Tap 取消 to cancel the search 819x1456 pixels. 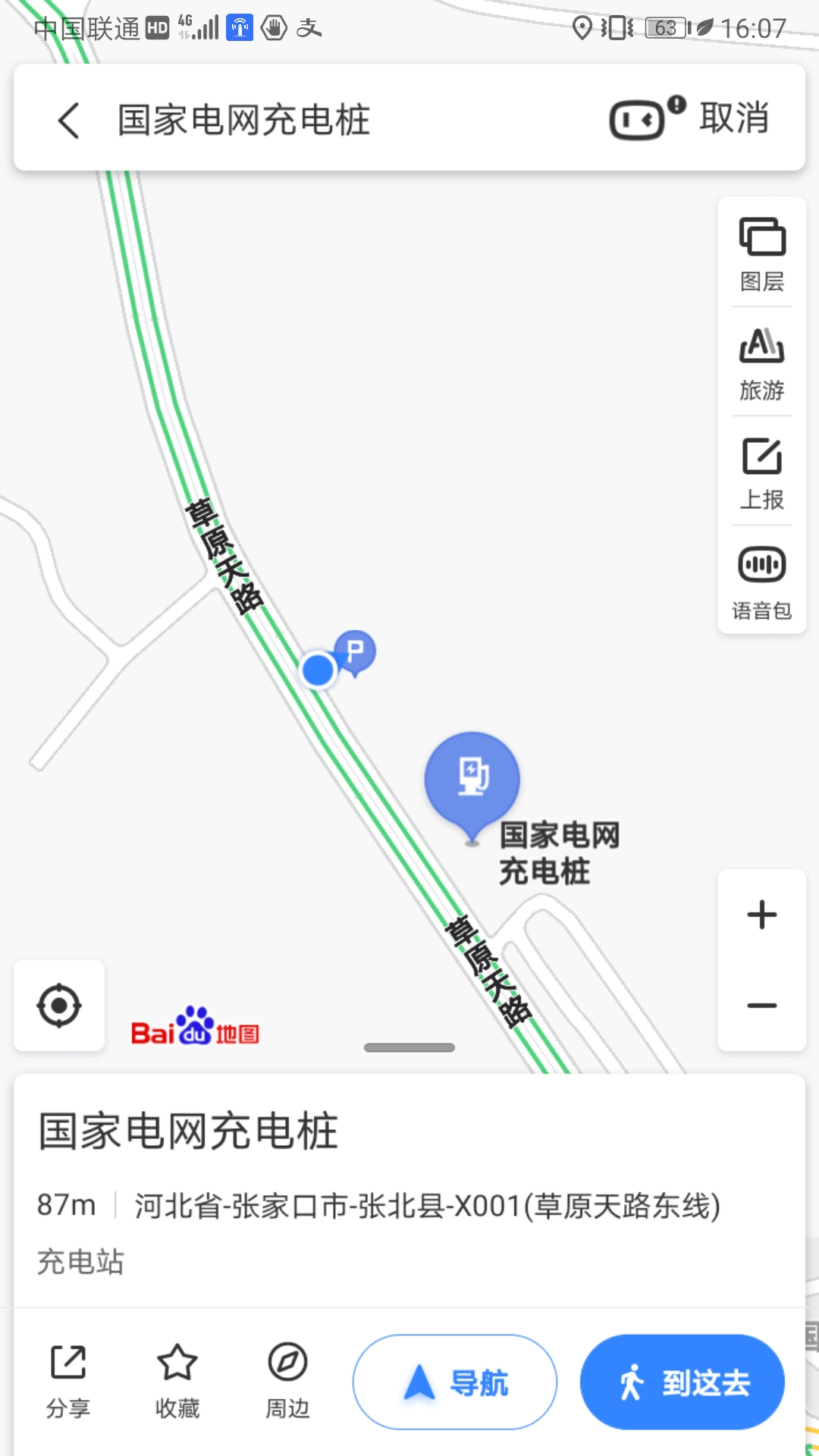[733, 118]
